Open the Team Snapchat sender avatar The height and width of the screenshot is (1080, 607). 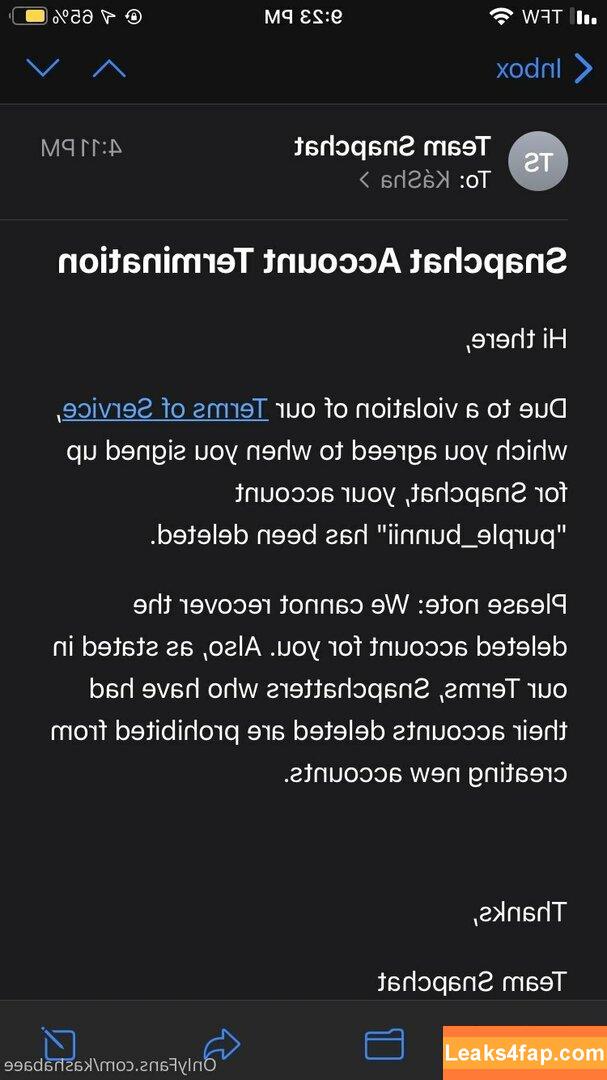537,162
